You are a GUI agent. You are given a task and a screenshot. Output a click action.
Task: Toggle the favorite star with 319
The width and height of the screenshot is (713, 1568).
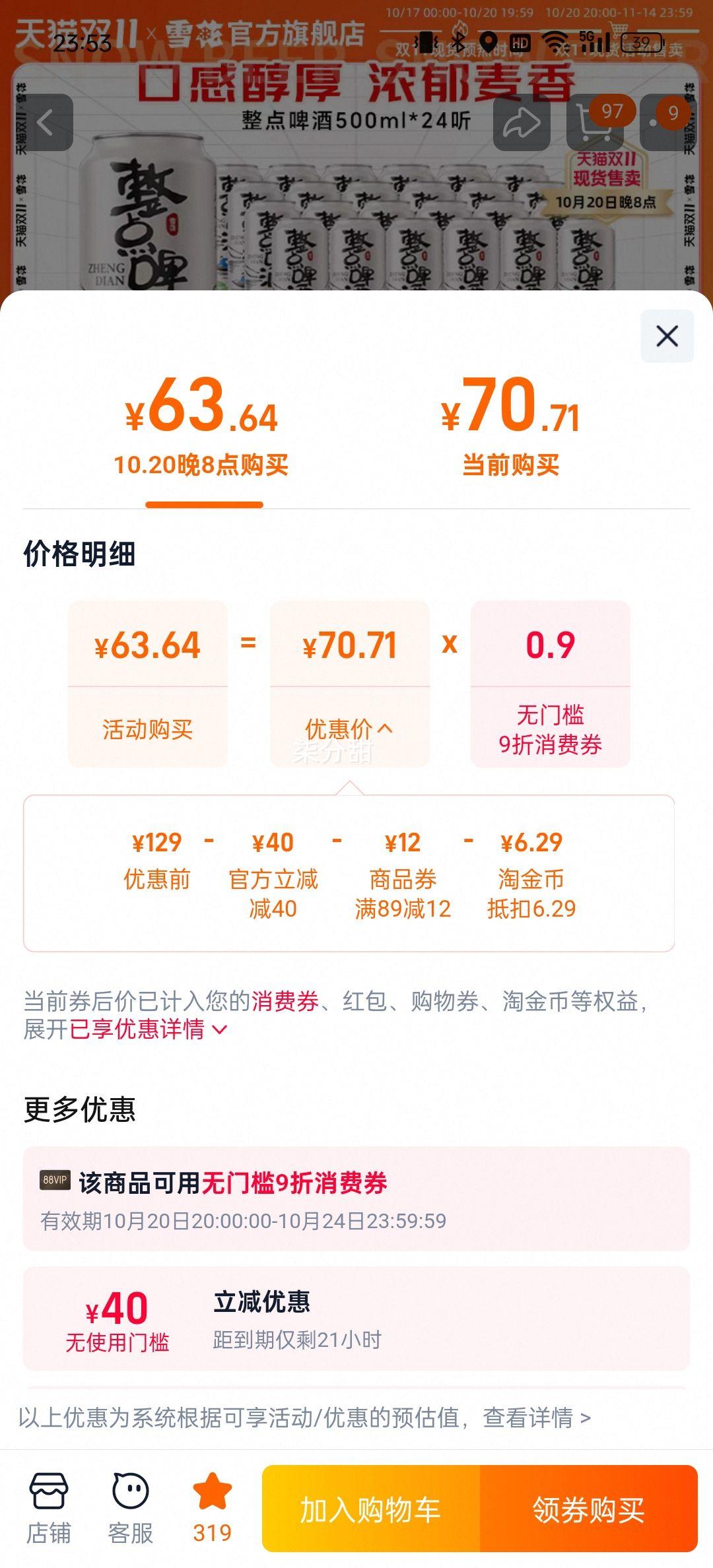[212, 1509]
